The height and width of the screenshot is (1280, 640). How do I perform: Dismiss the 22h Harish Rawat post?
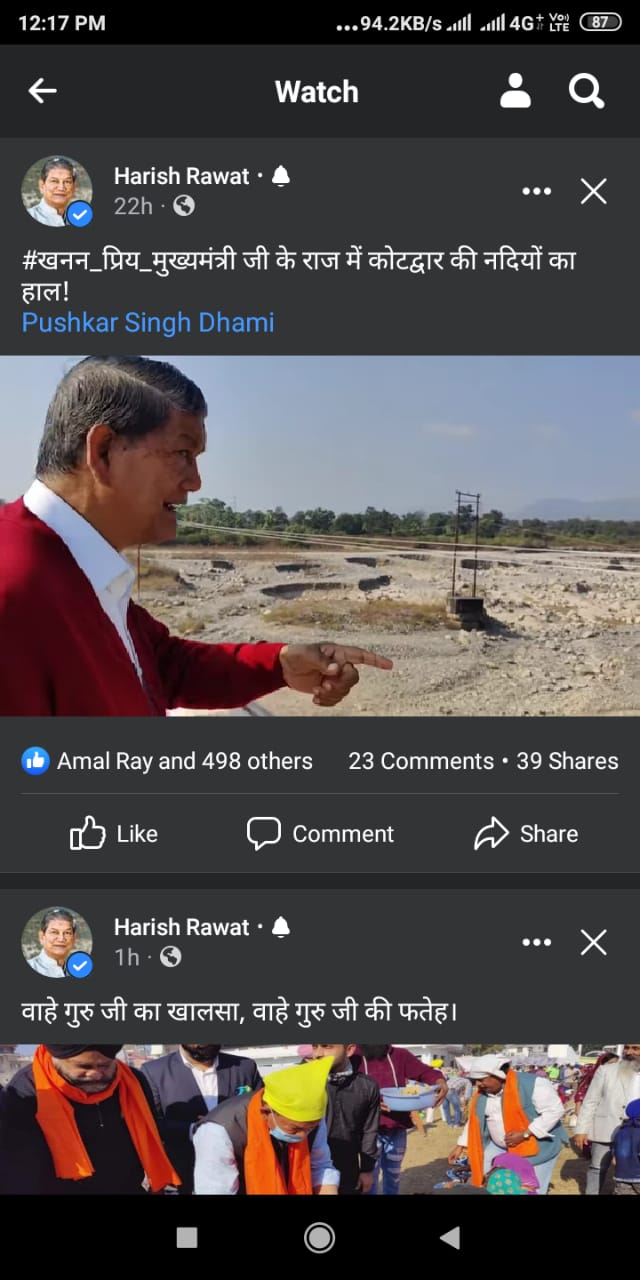tap(594, 191)
